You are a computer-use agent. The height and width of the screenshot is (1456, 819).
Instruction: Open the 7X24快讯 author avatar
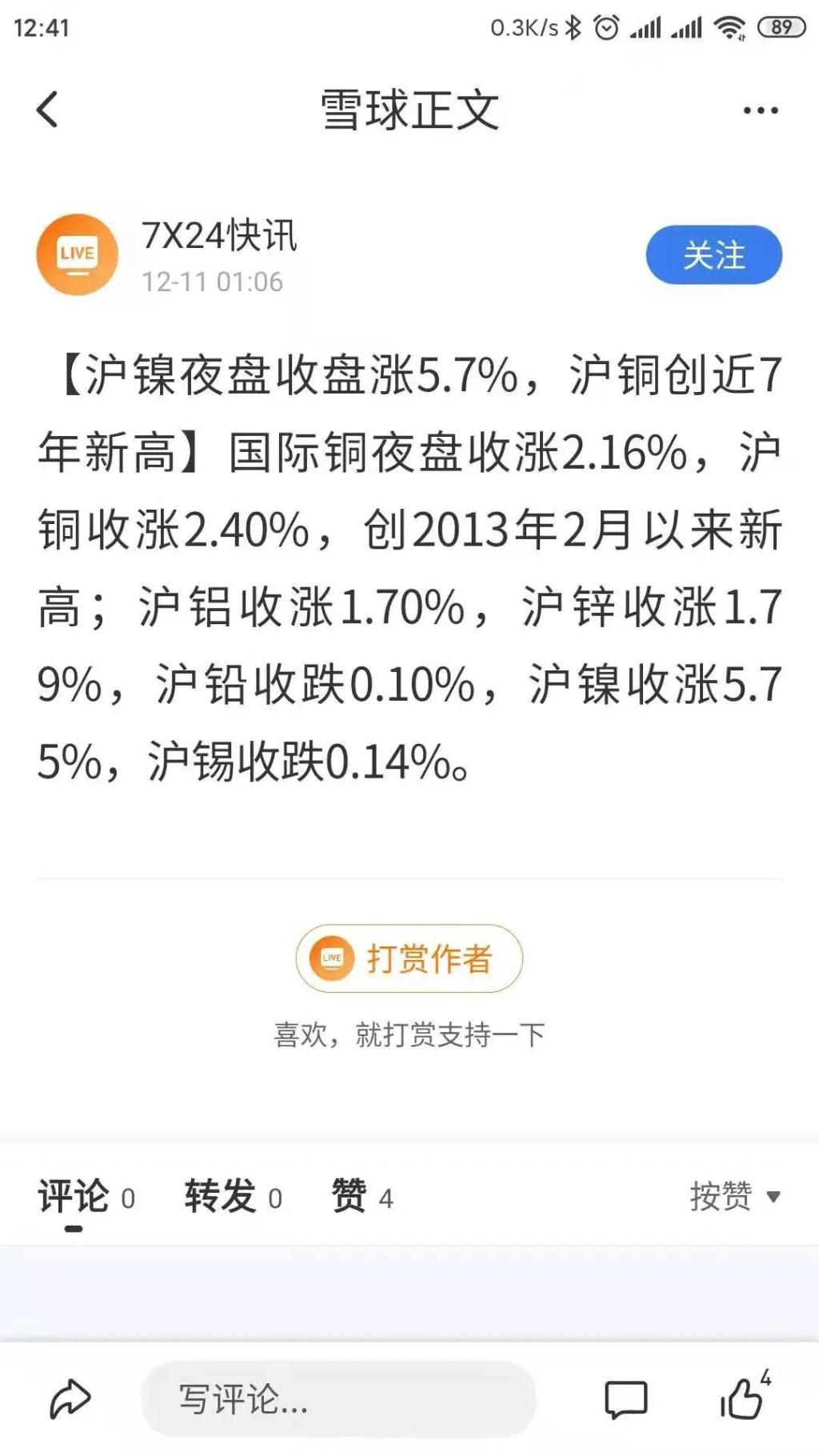[x=78, y=254]
